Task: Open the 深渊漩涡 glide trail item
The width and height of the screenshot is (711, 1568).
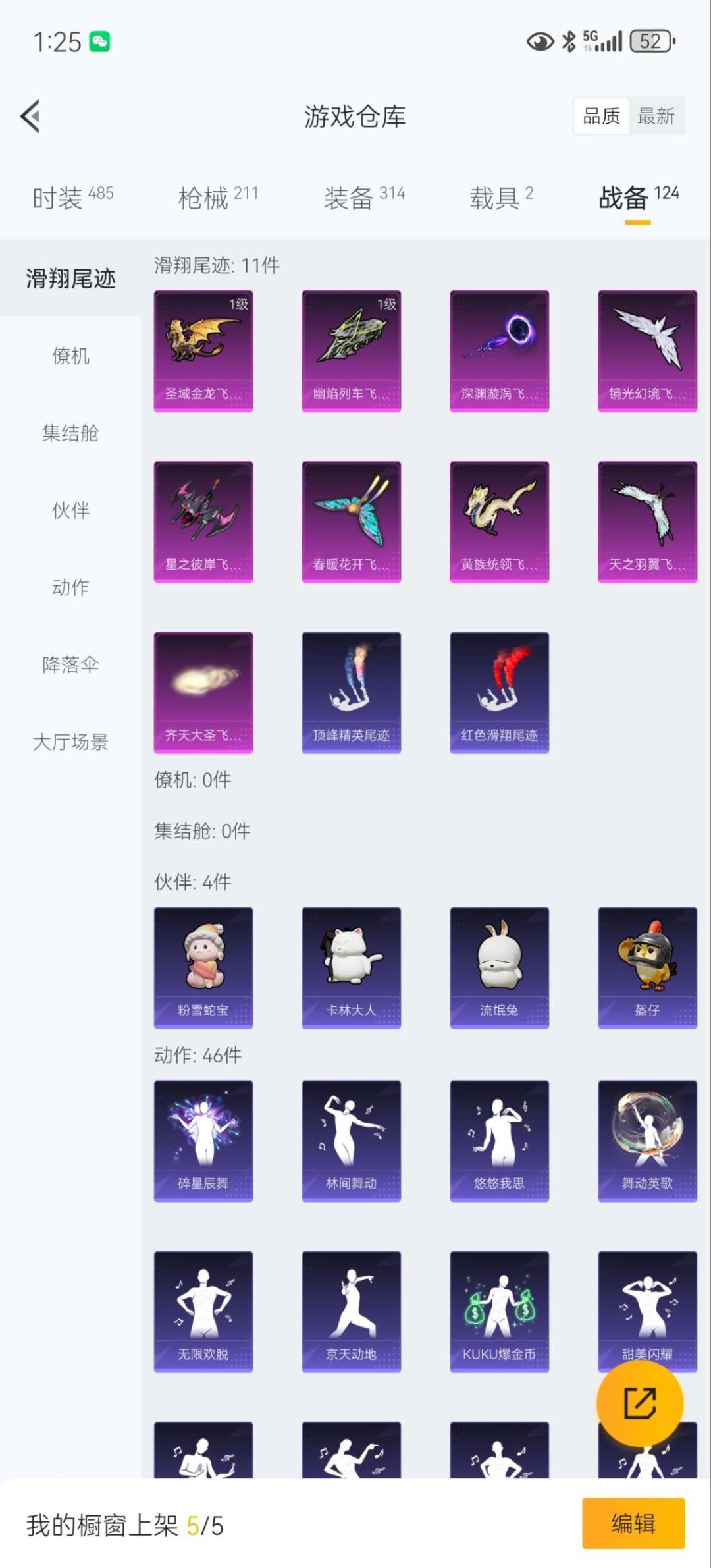Action: click(x=499, y=351)
